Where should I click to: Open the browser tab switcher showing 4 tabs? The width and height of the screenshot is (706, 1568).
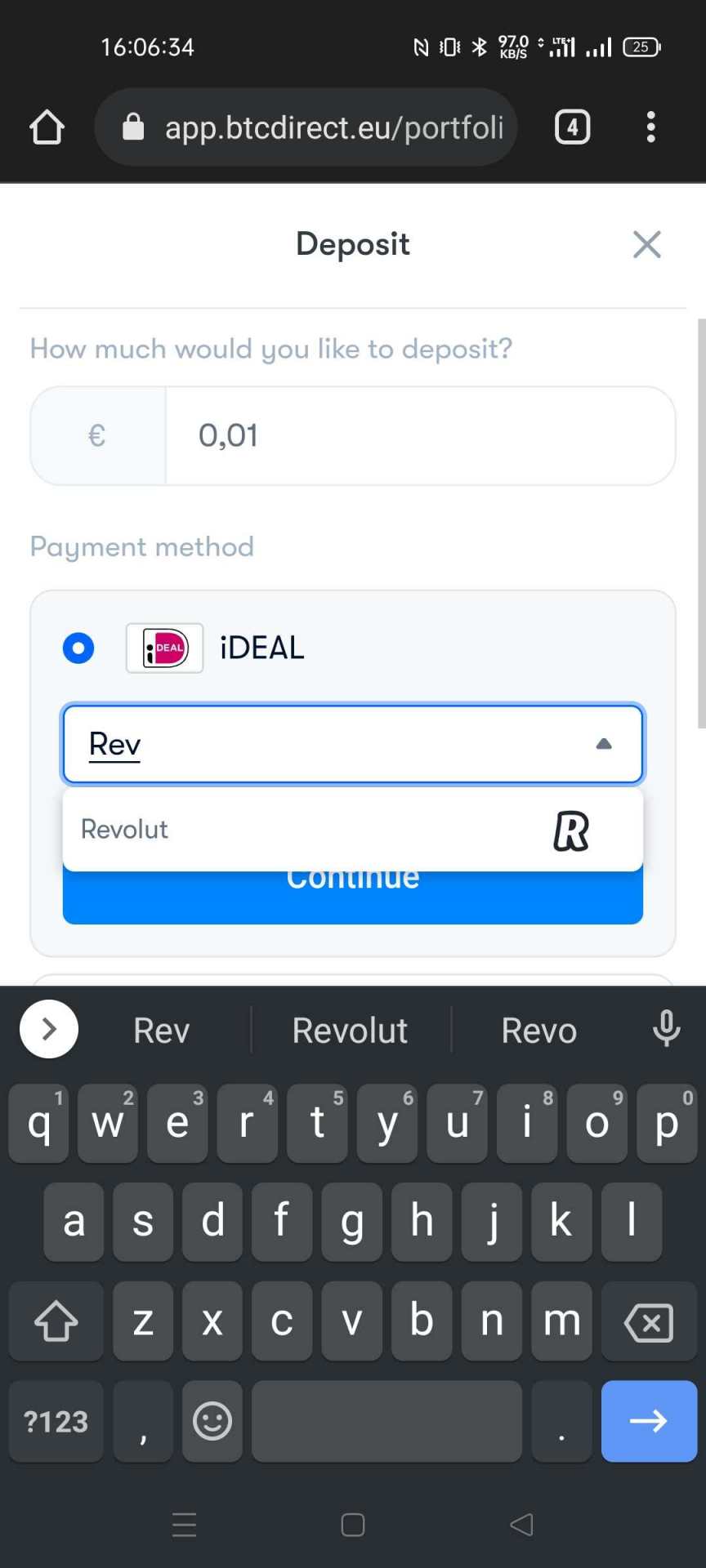tap(572, 127)
